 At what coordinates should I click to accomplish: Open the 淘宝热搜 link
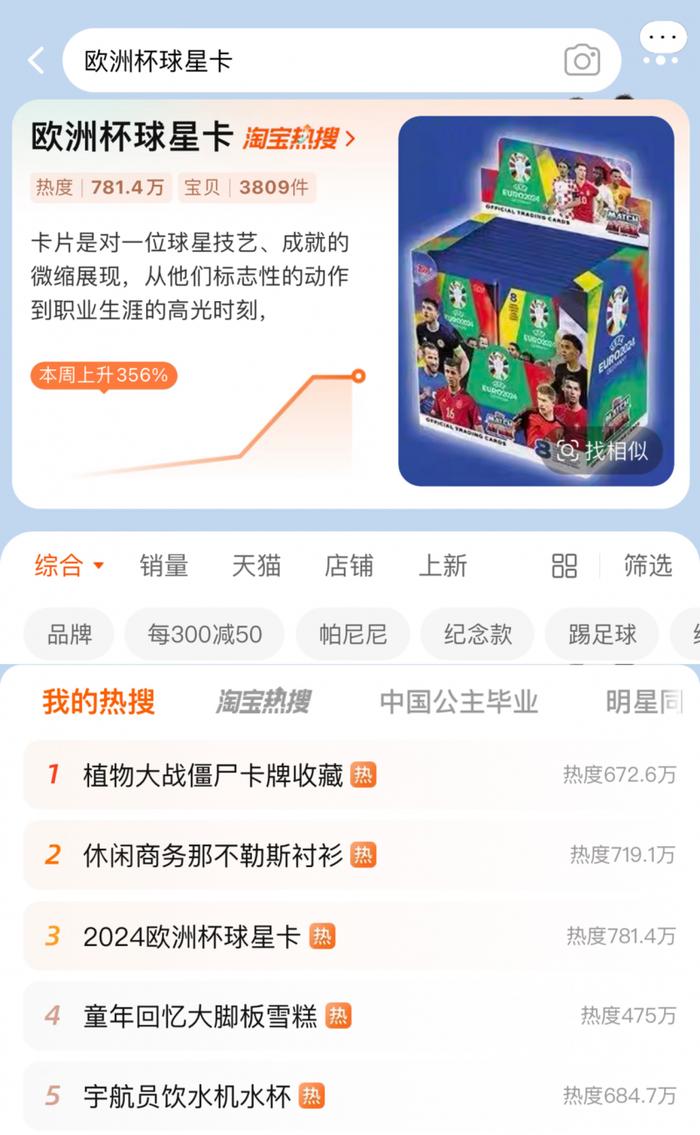click(x=298, y=139)
